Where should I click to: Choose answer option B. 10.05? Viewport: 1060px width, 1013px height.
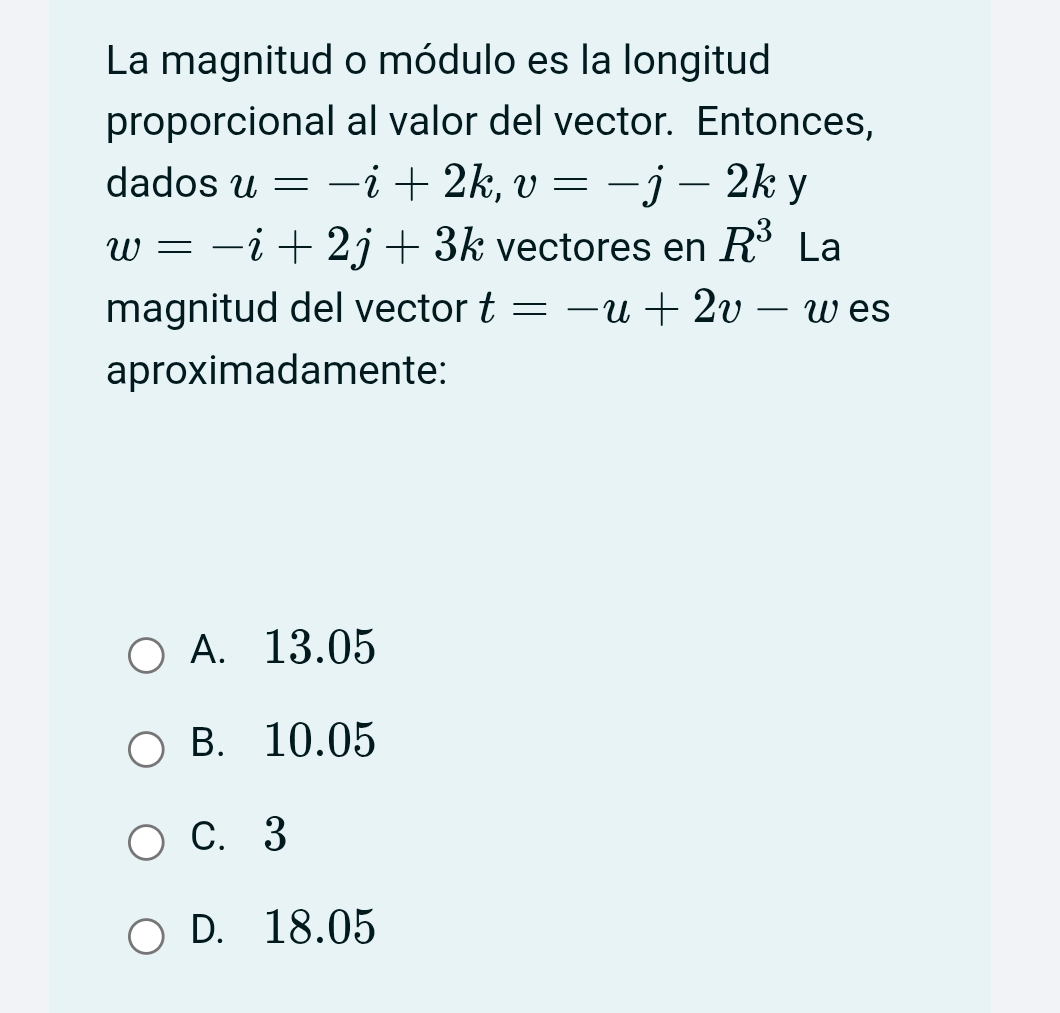pyautogui.click(x=147, y=748)
